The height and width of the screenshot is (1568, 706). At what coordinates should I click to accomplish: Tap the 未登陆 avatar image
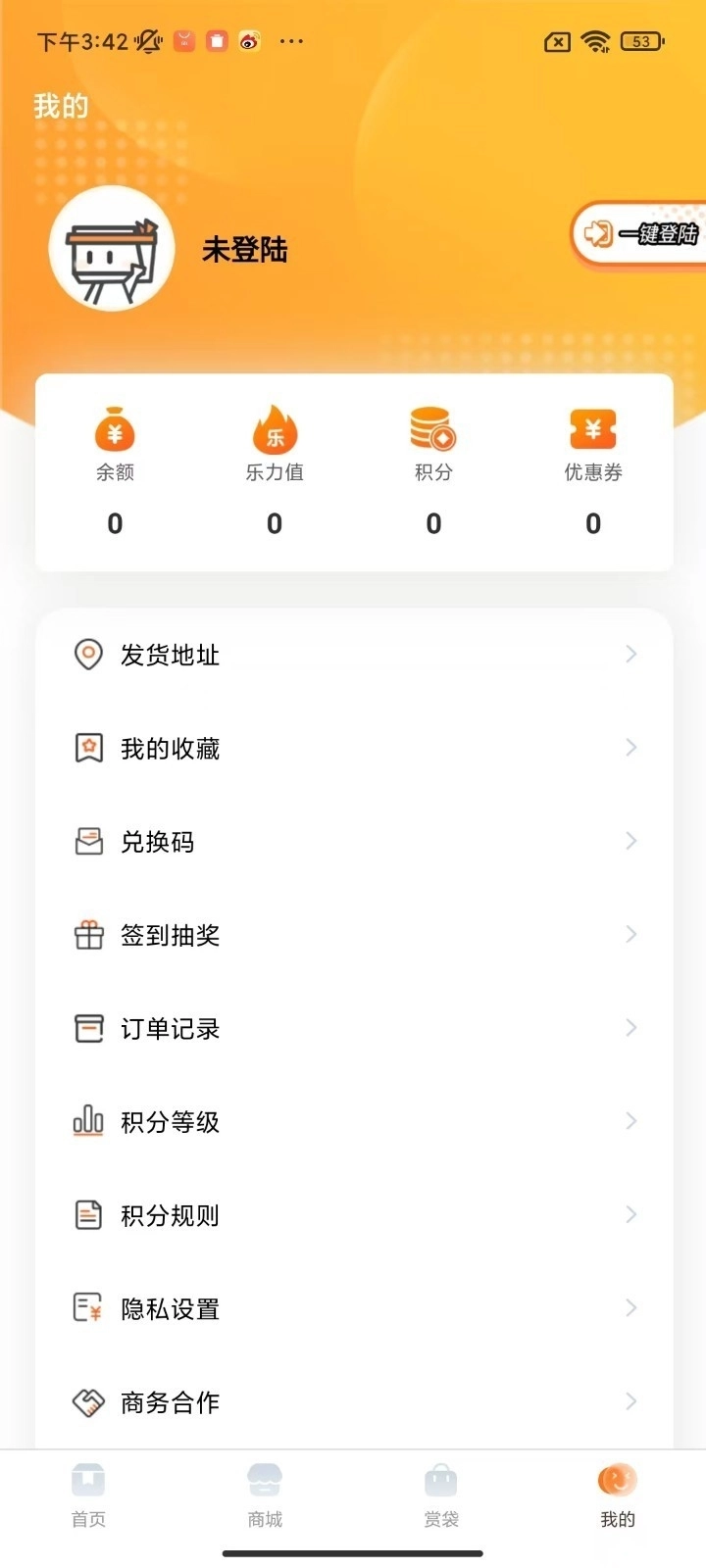112,249
